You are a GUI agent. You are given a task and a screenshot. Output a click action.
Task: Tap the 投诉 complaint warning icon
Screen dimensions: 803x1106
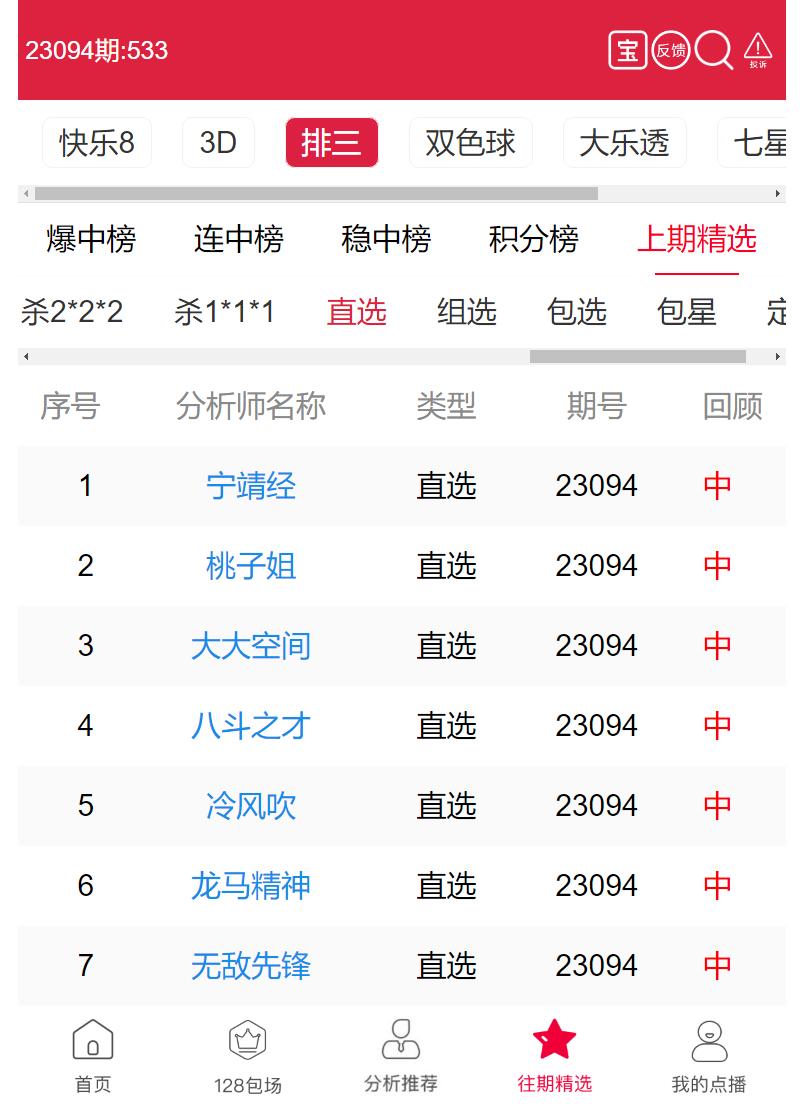pyautogui.click(x=758, y=50)
